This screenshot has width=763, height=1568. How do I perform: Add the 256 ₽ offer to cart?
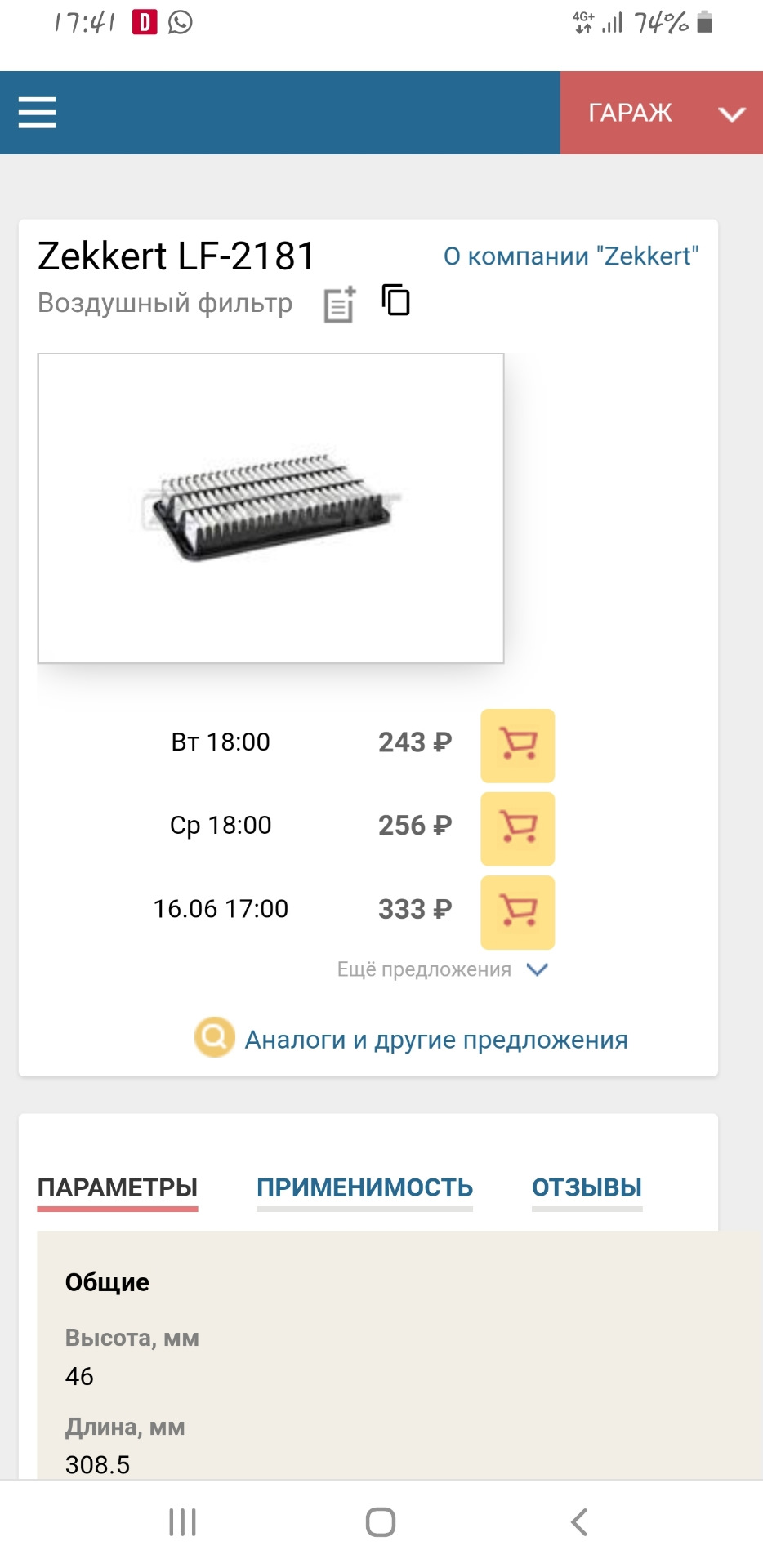coord(517,829)
